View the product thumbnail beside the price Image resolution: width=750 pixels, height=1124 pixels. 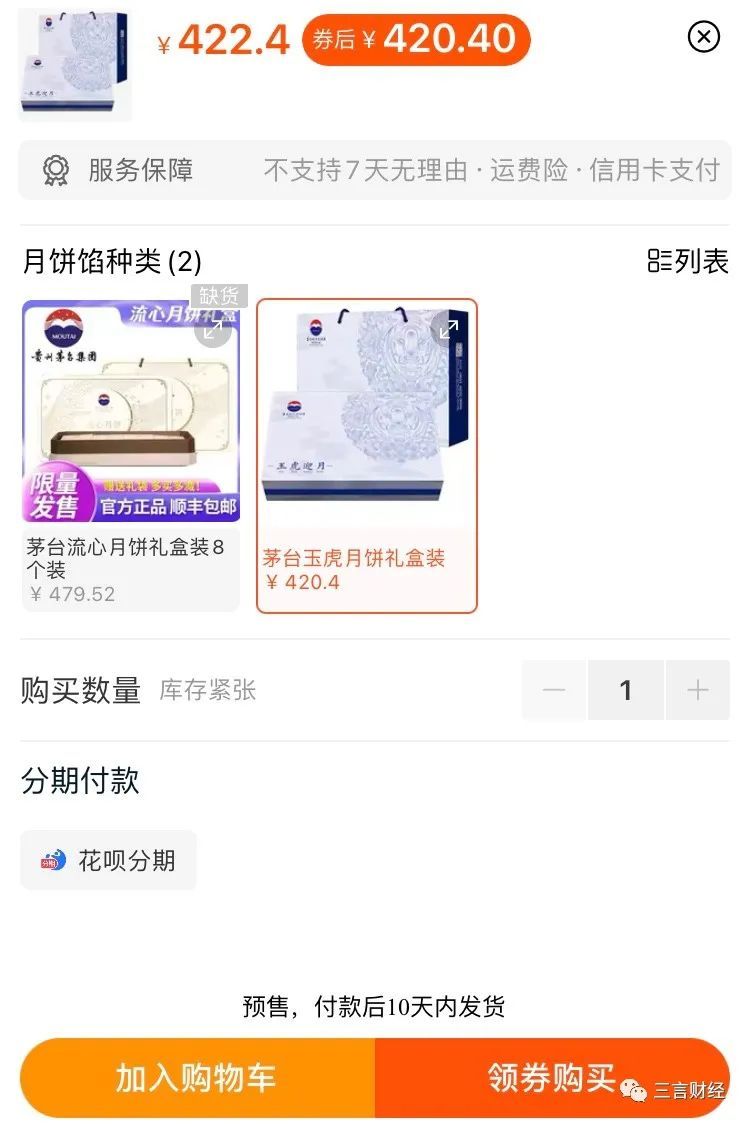tap(75, 62)
